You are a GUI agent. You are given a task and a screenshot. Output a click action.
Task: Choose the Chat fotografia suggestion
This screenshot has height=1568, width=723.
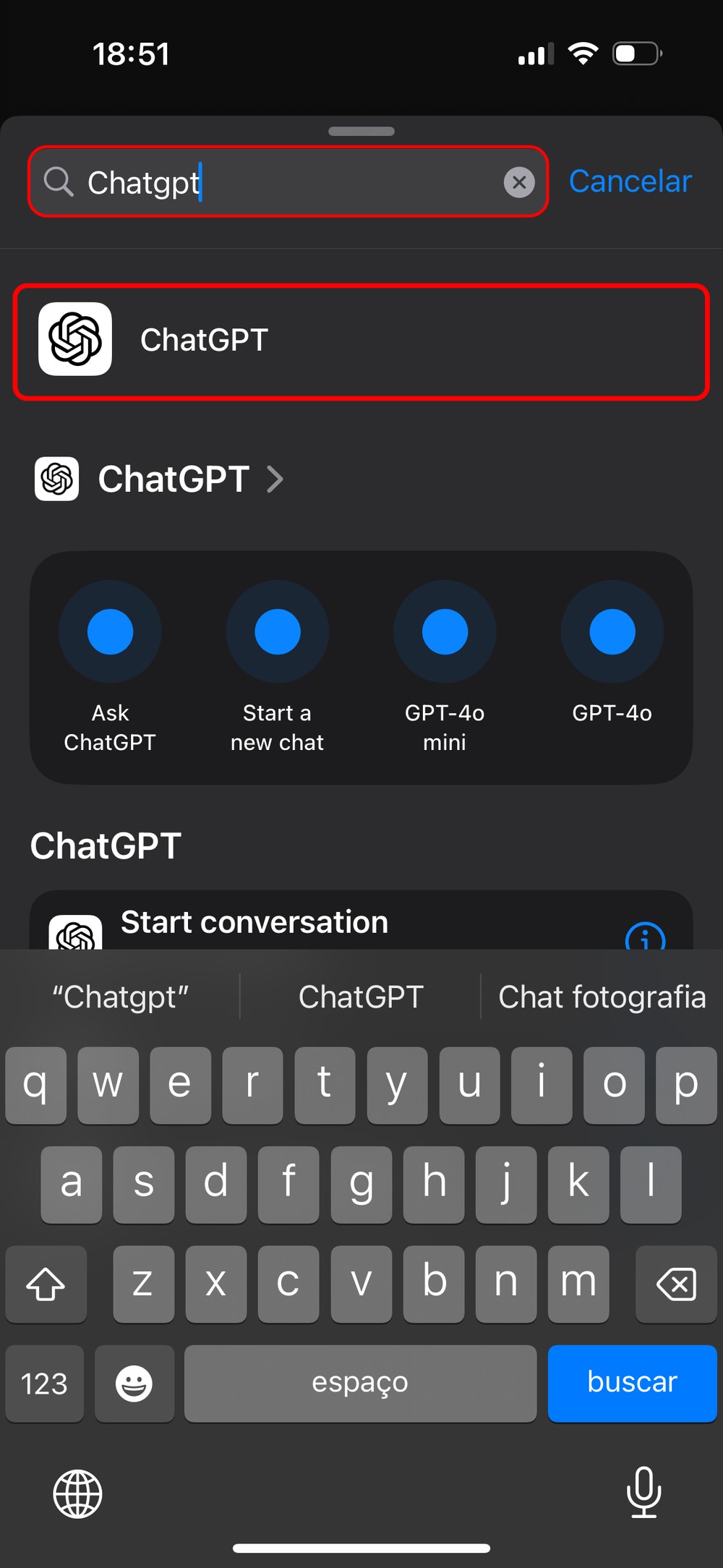tap(602, 997)
